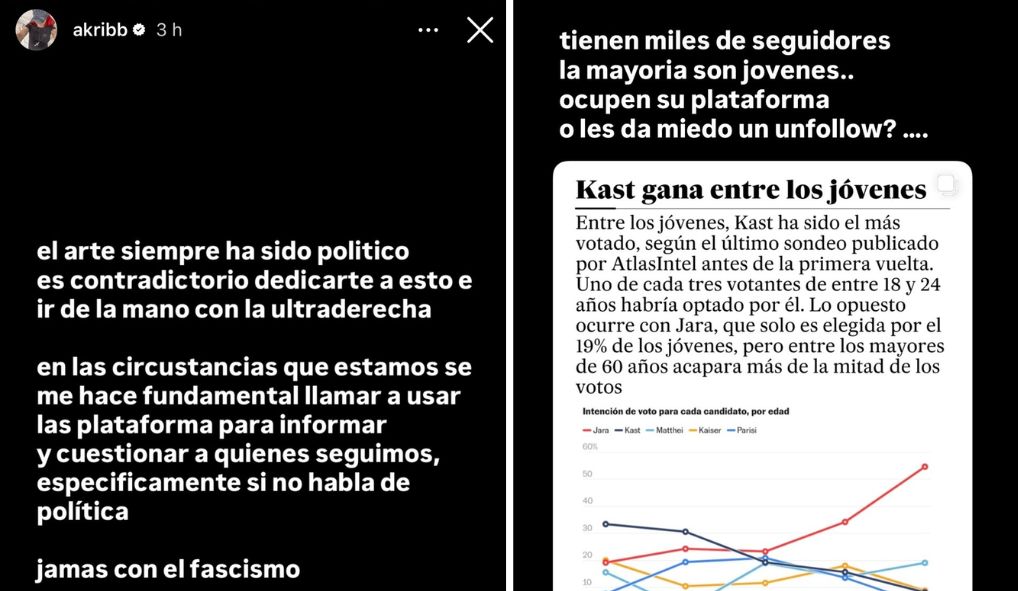Image resolution: width=1018 pixels, height=591 pixels.
Task: Close the akribb story
Action: [x=480, y=31]
